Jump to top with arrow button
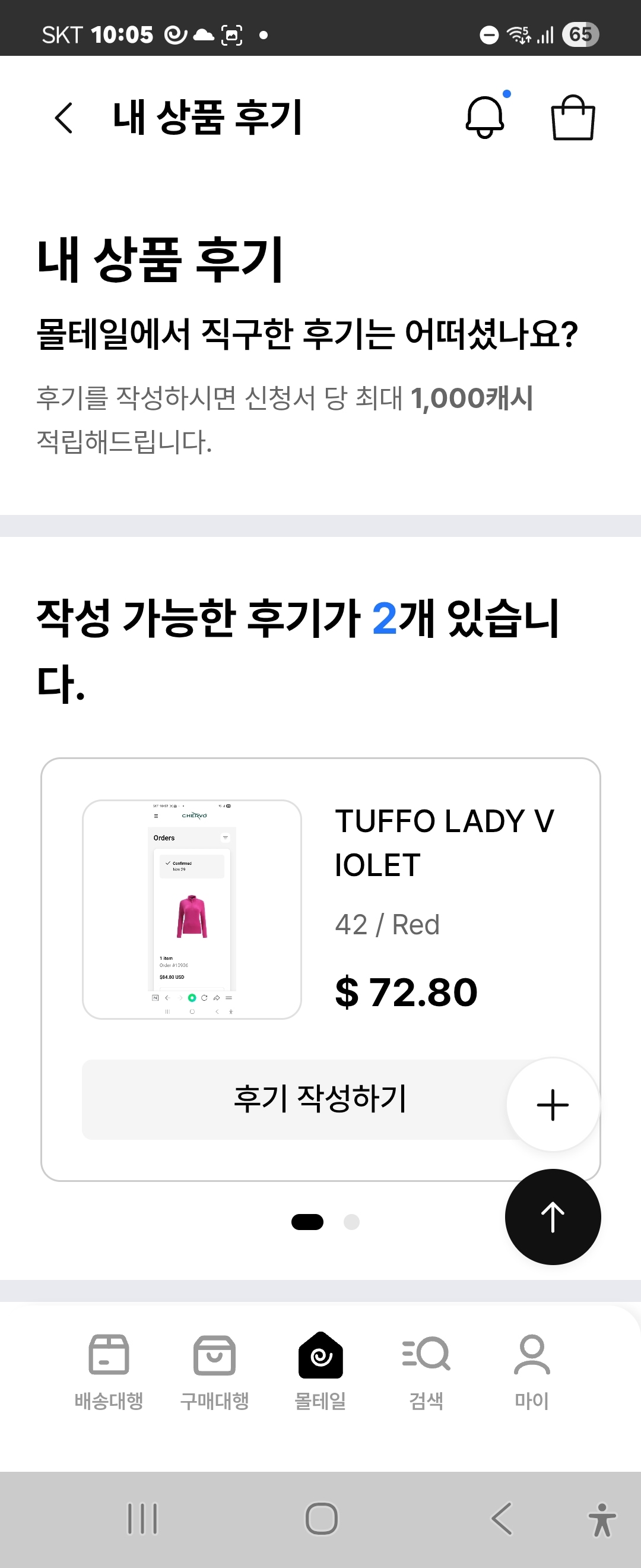Image resolution: width=641 pixels, height=1568 pixels. pos(552,1218)
